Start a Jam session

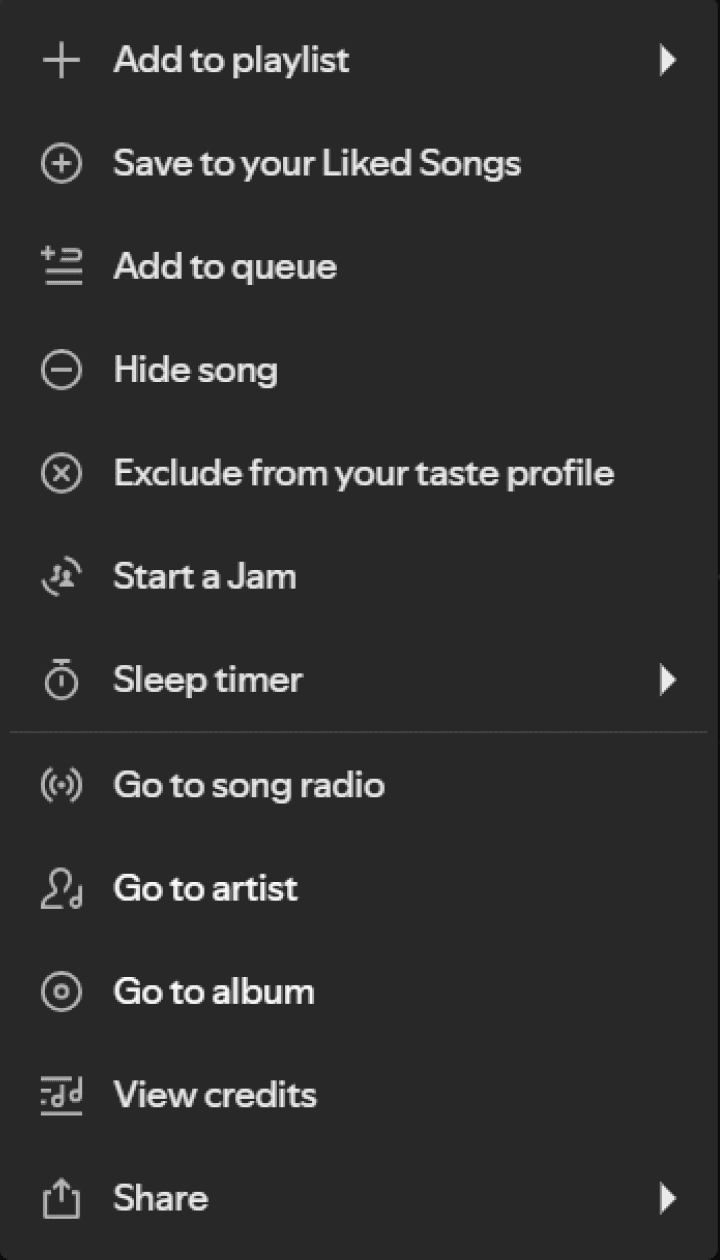tap(205, 576)
